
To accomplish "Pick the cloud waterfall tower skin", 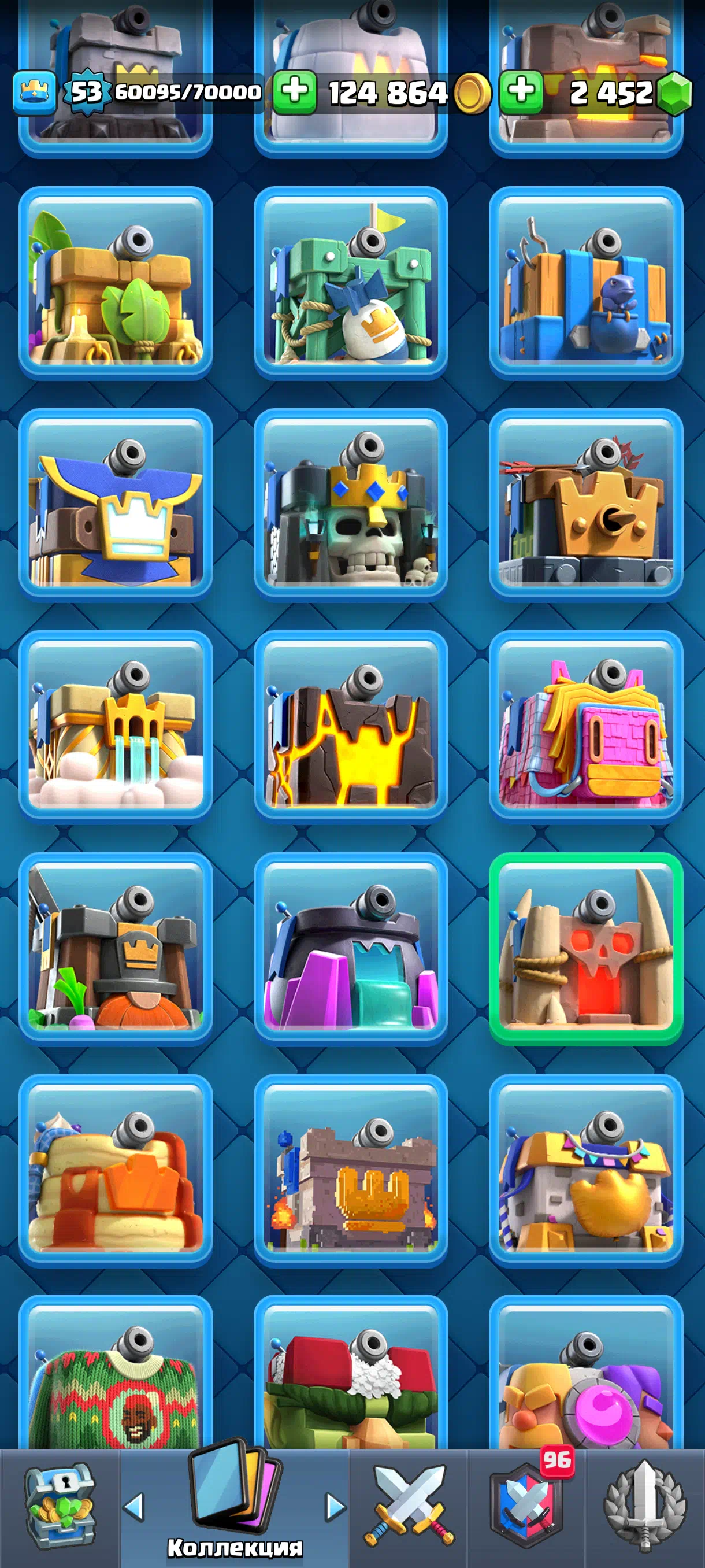I will click(x=116, y=727).
